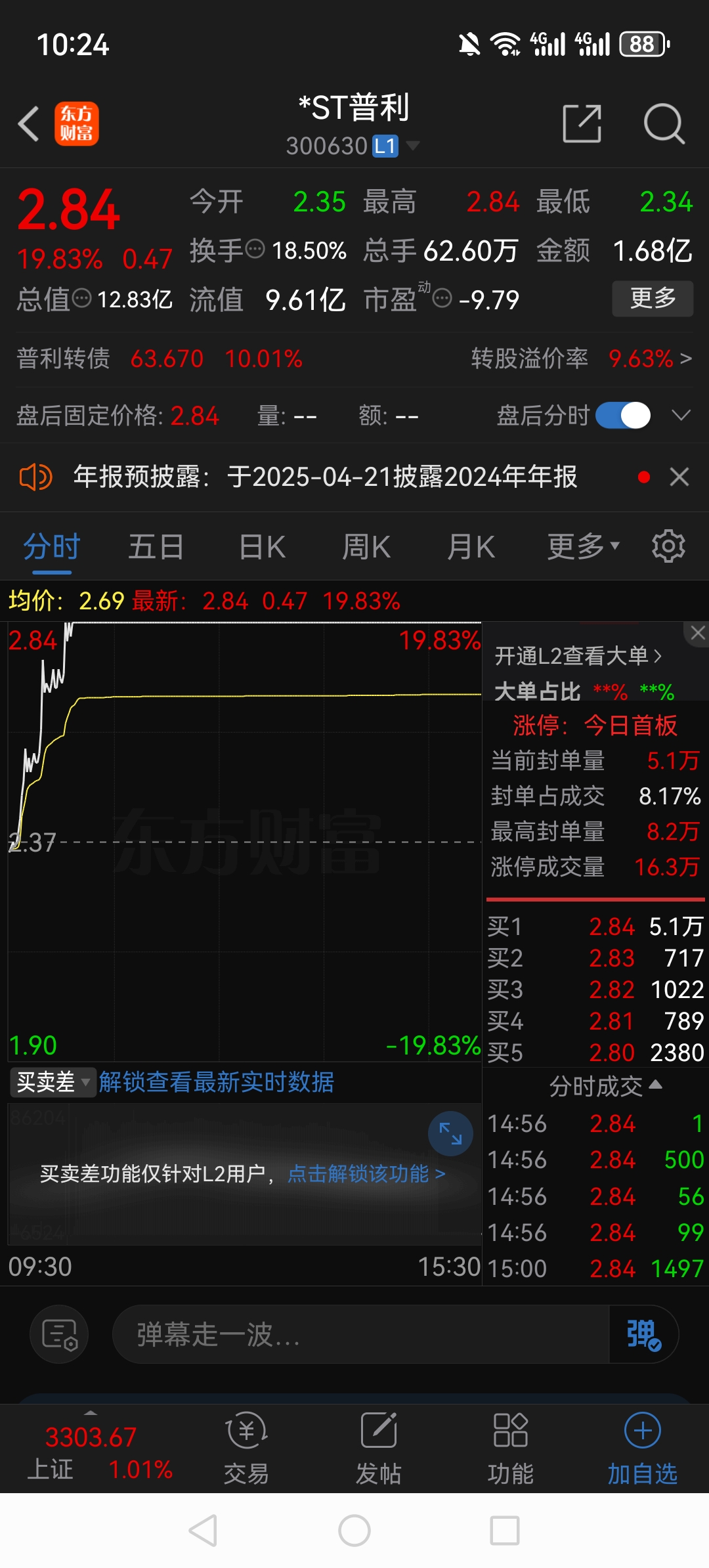Expand the chart to full screen
The width and height of the screenshot is (709, 1568).
click(450, 1133)
